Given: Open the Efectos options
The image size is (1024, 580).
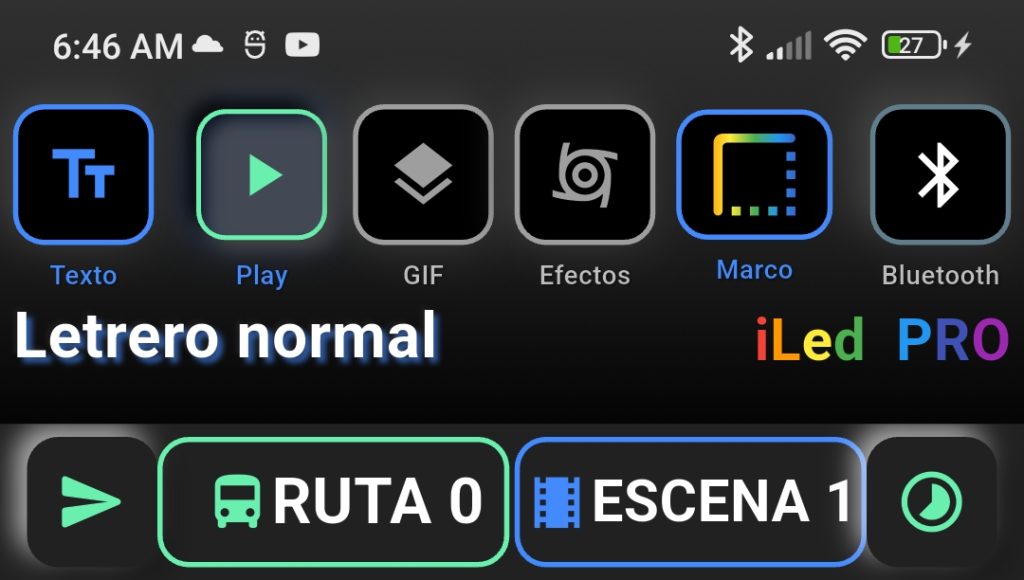Looking at the screenshot, I should click(x=584, y=175).
